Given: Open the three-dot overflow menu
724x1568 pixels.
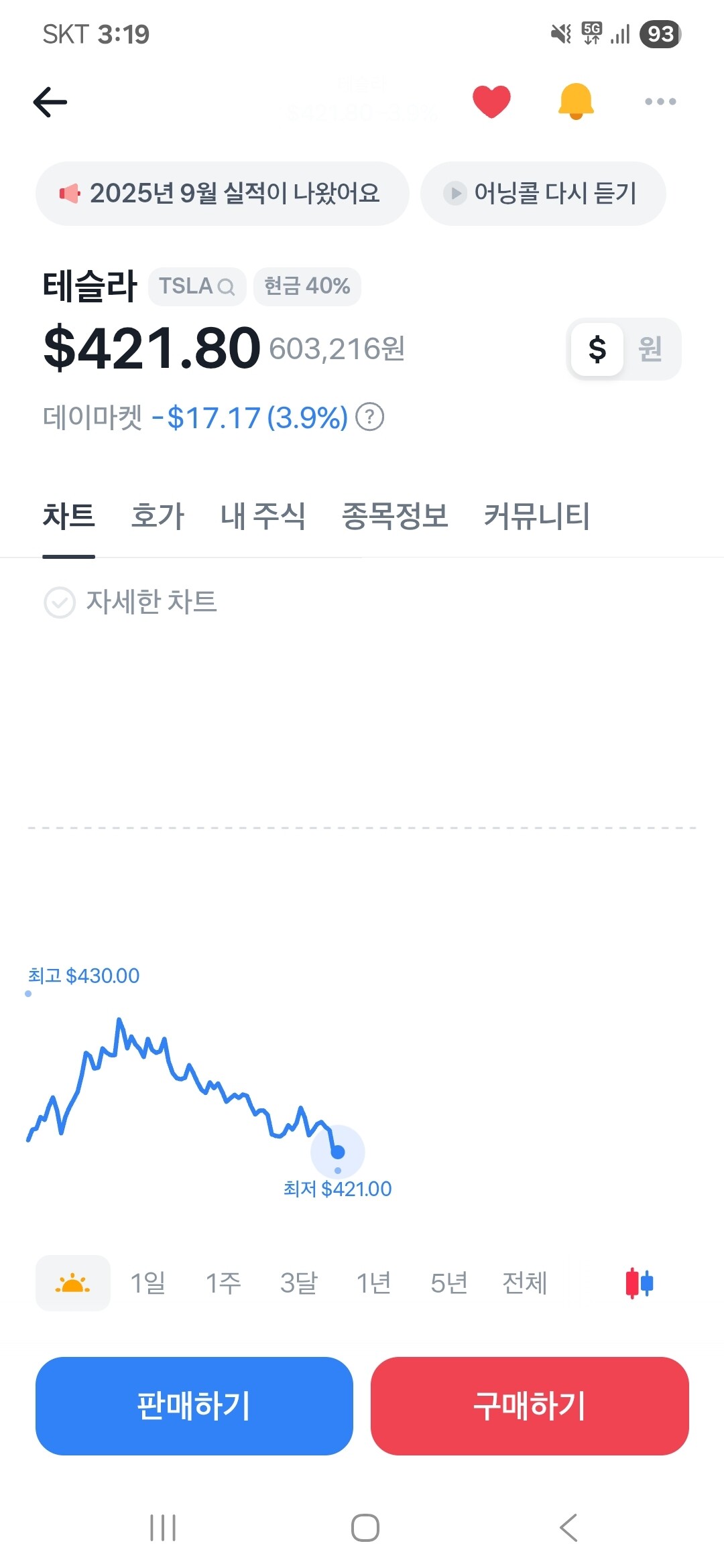Looking at the screenshot, I should tap(660, 102).
